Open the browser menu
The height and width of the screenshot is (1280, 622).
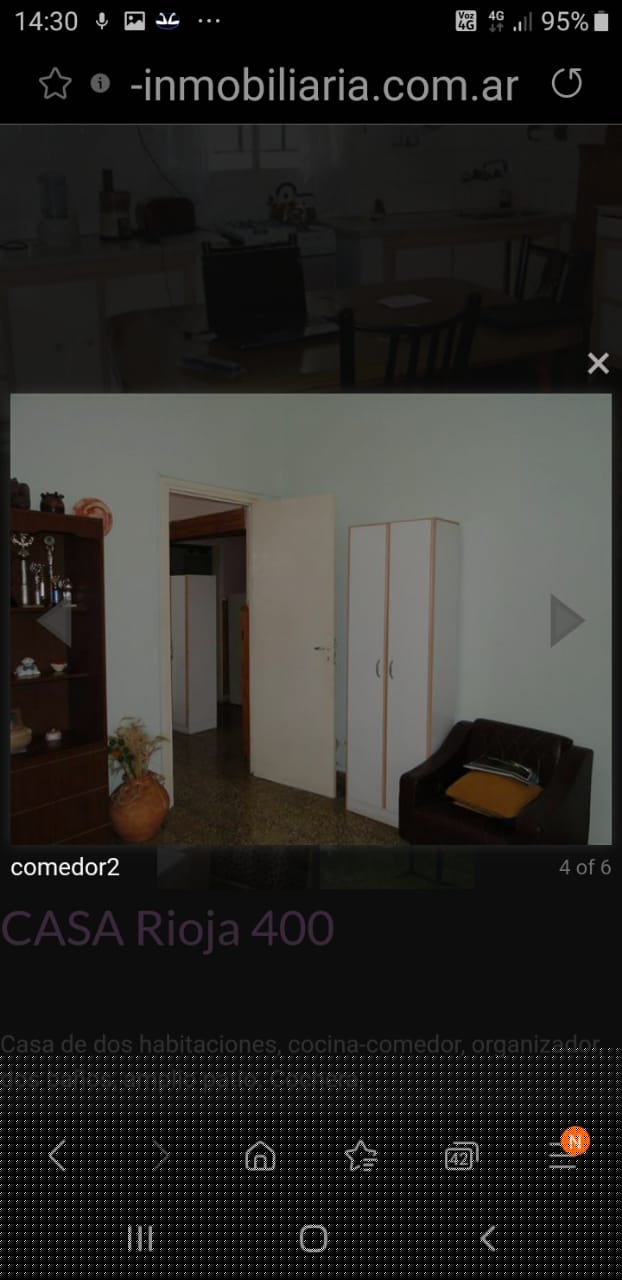pyautogui.click(x=563, y=1157)
